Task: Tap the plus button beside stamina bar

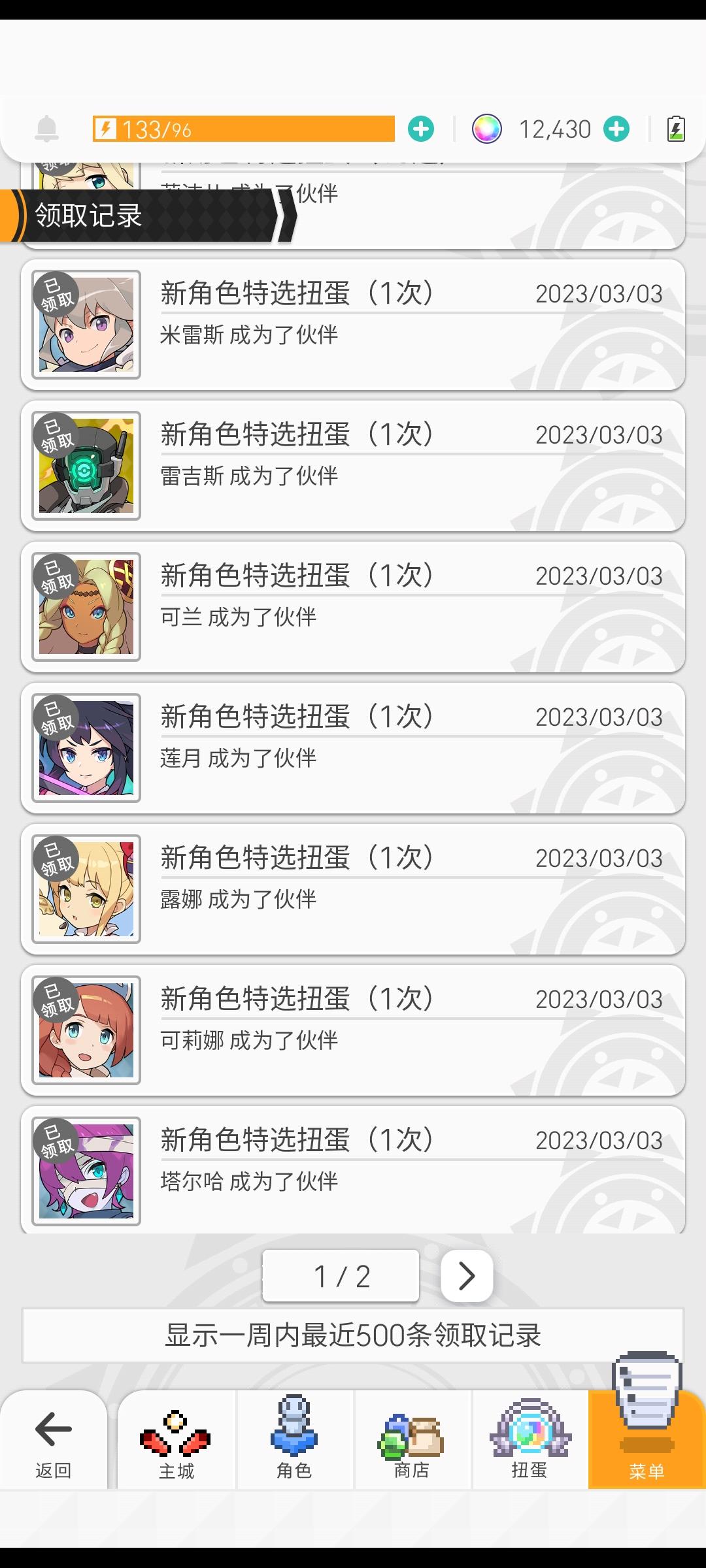Action: 422,128
